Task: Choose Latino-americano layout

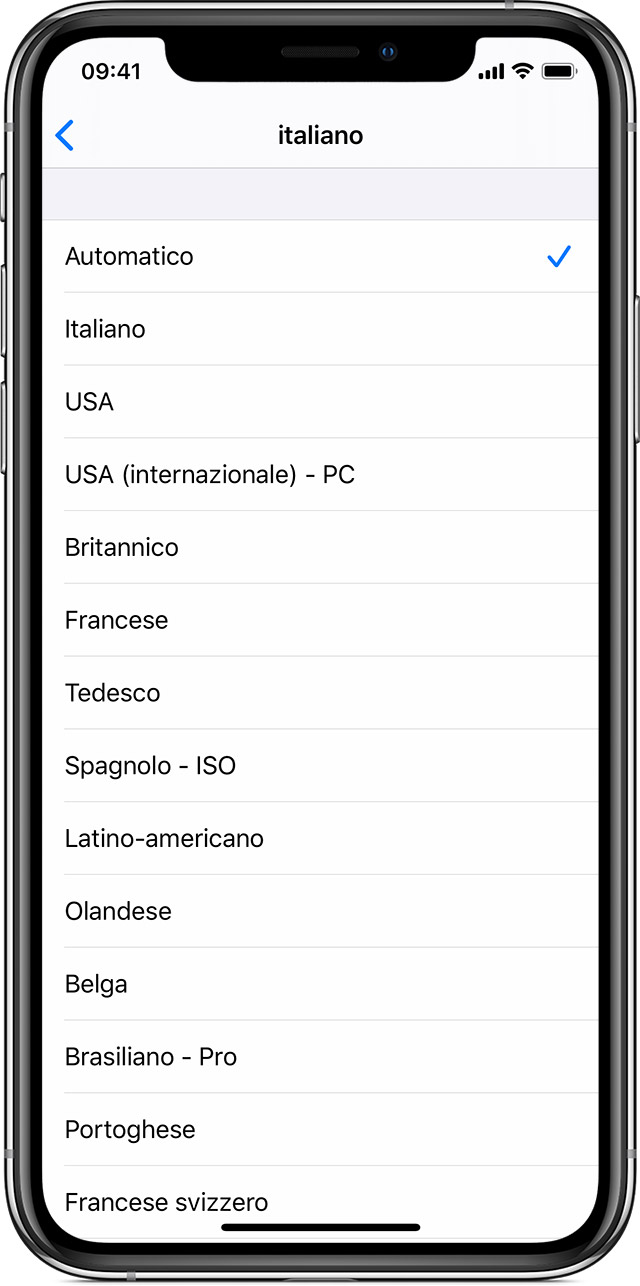Action: coord(165,838)
